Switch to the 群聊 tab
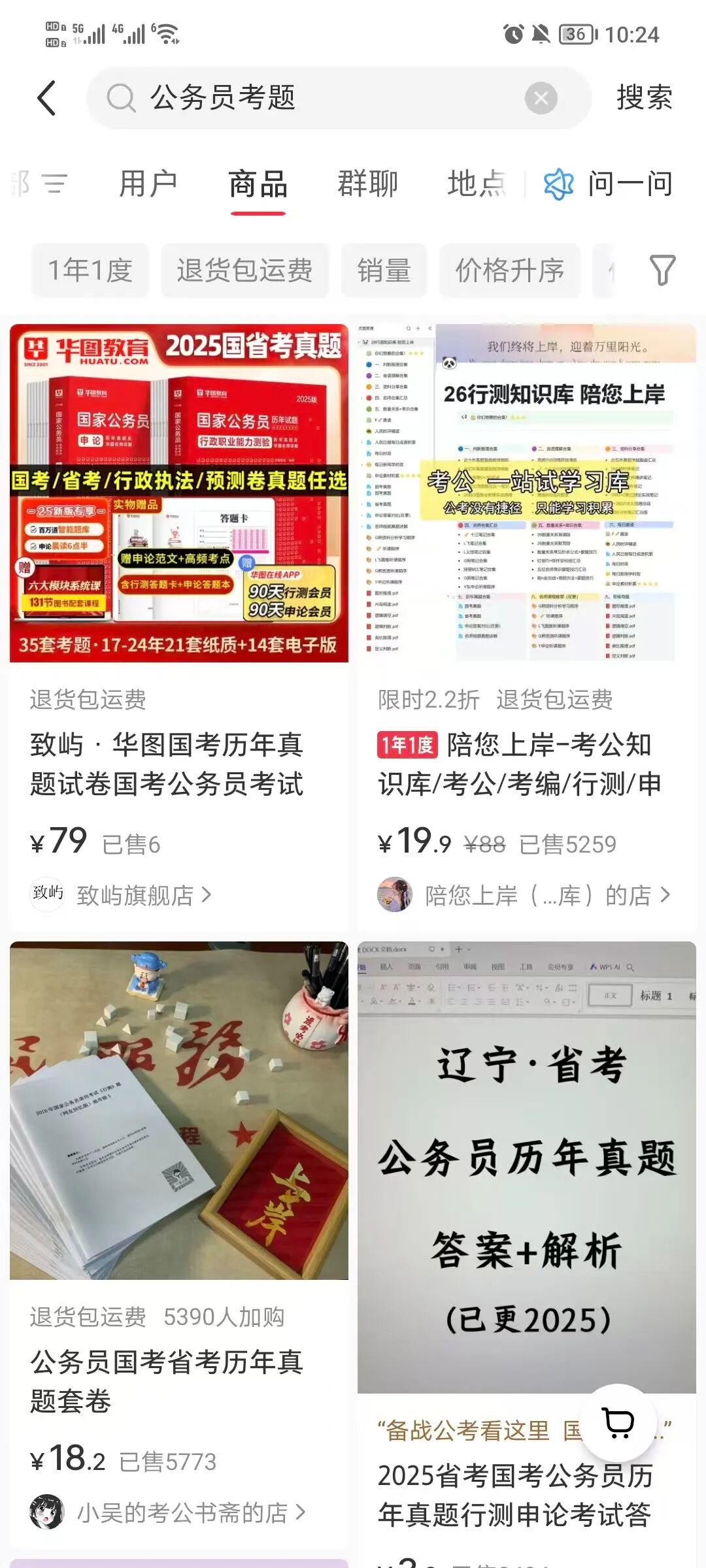 [x=367, y=184]
